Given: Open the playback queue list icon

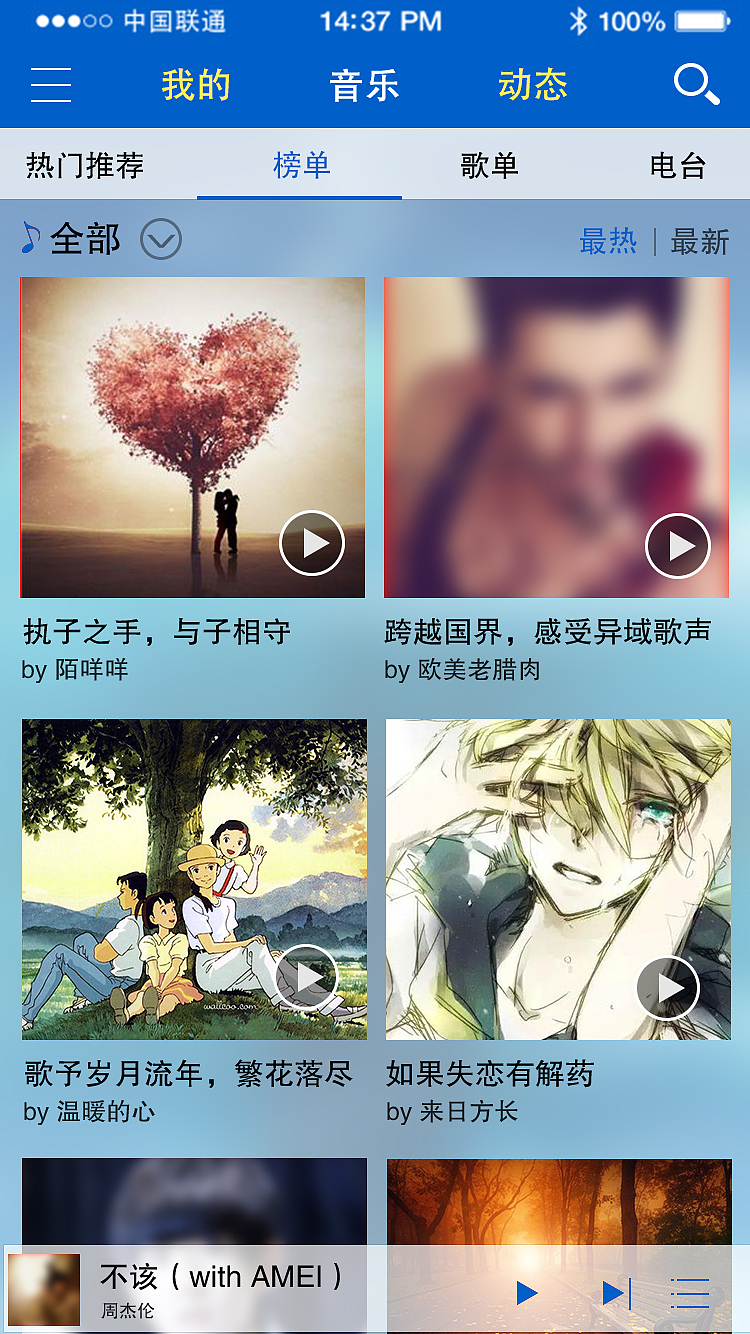Looking at the screenshot, I should (688, 1292).
